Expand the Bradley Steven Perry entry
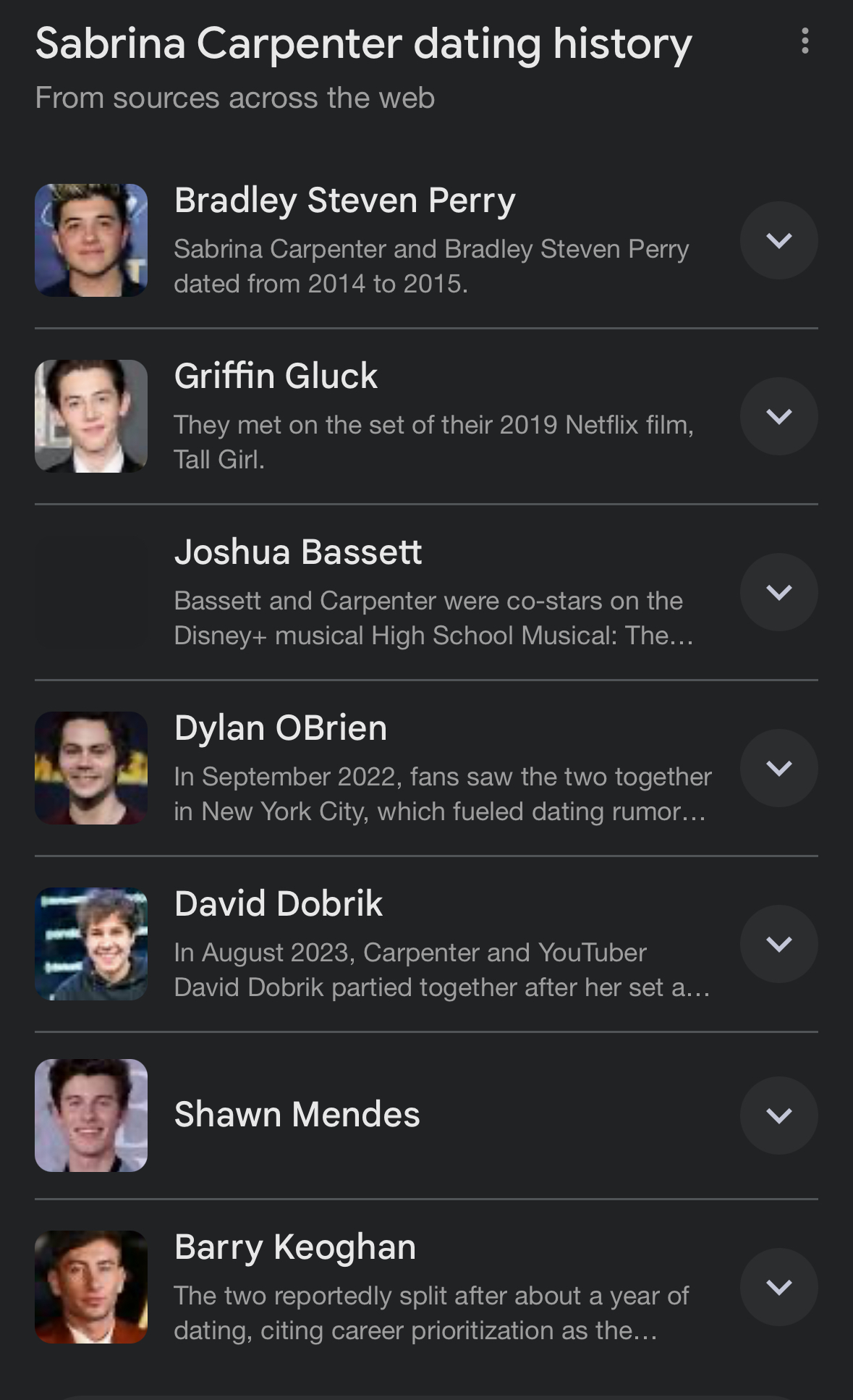 (x=778, y=240)
